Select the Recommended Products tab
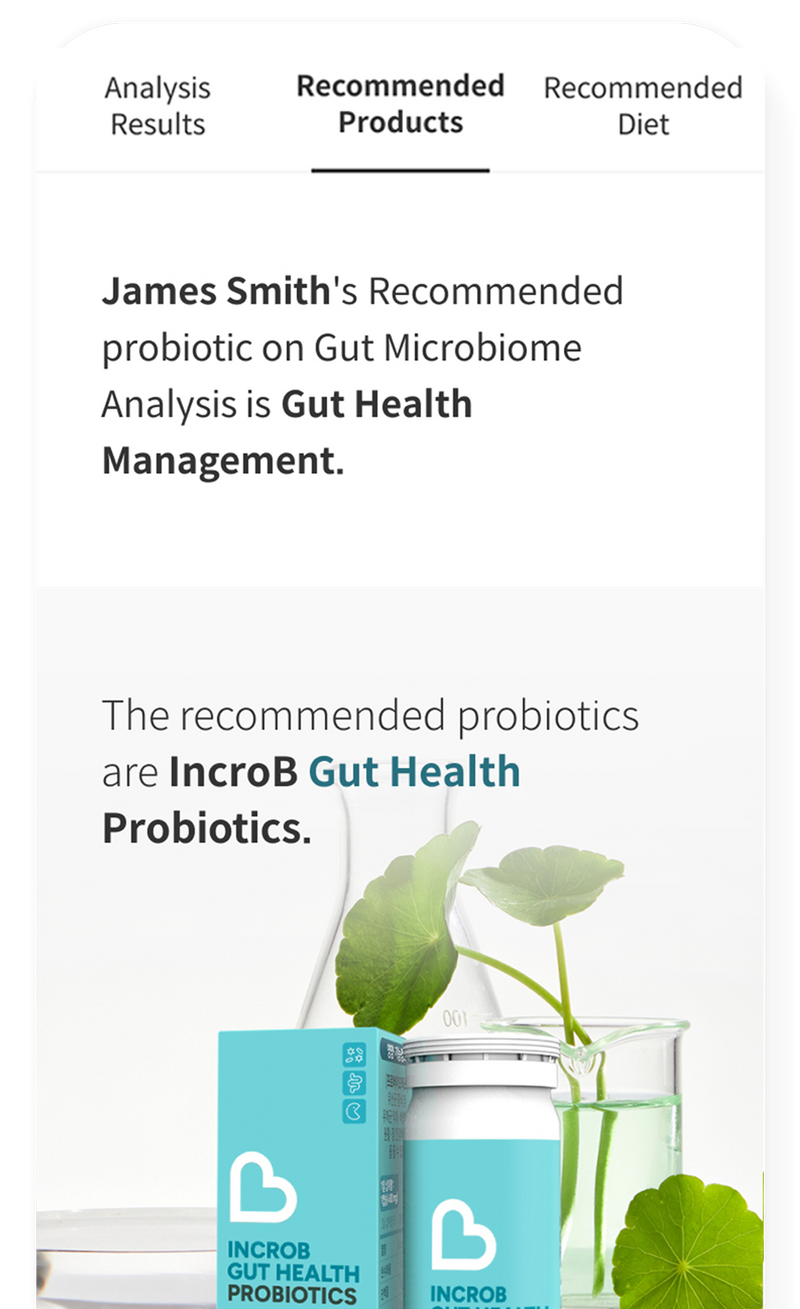800x1309 pixels. pyautogui.click(x=400, y=104)
